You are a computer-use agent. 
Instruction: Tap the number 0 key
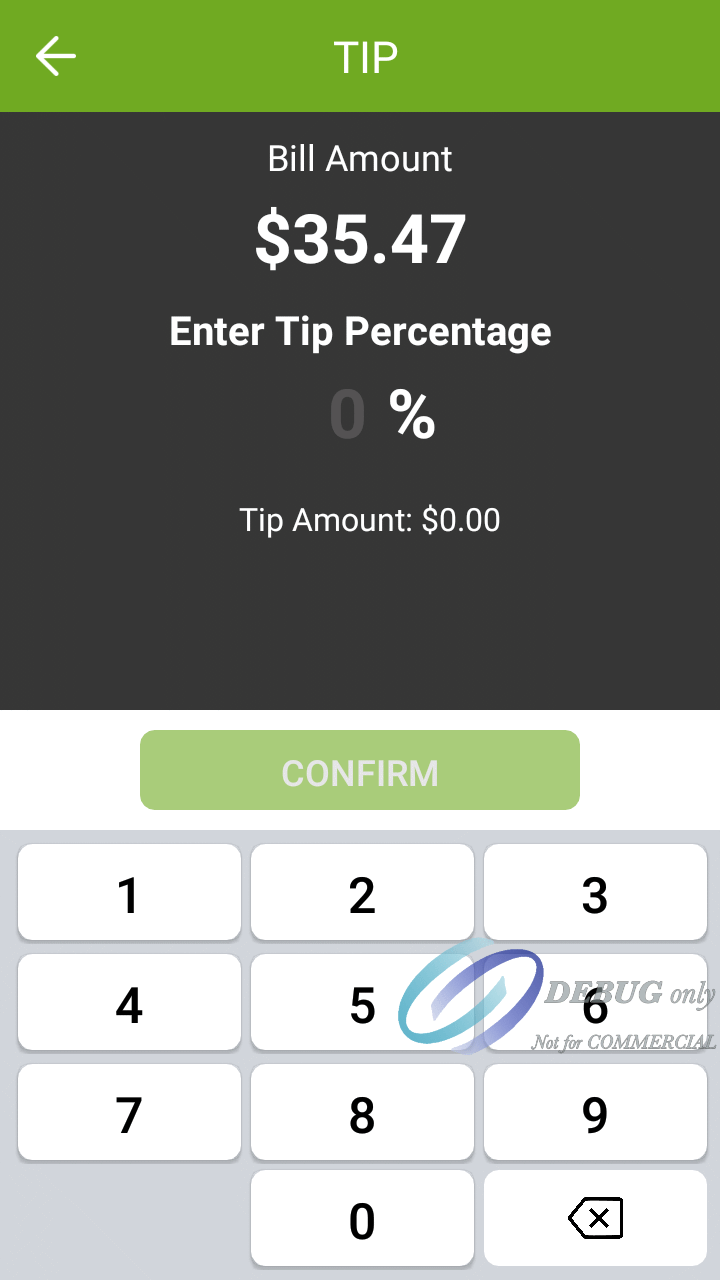361,1219
